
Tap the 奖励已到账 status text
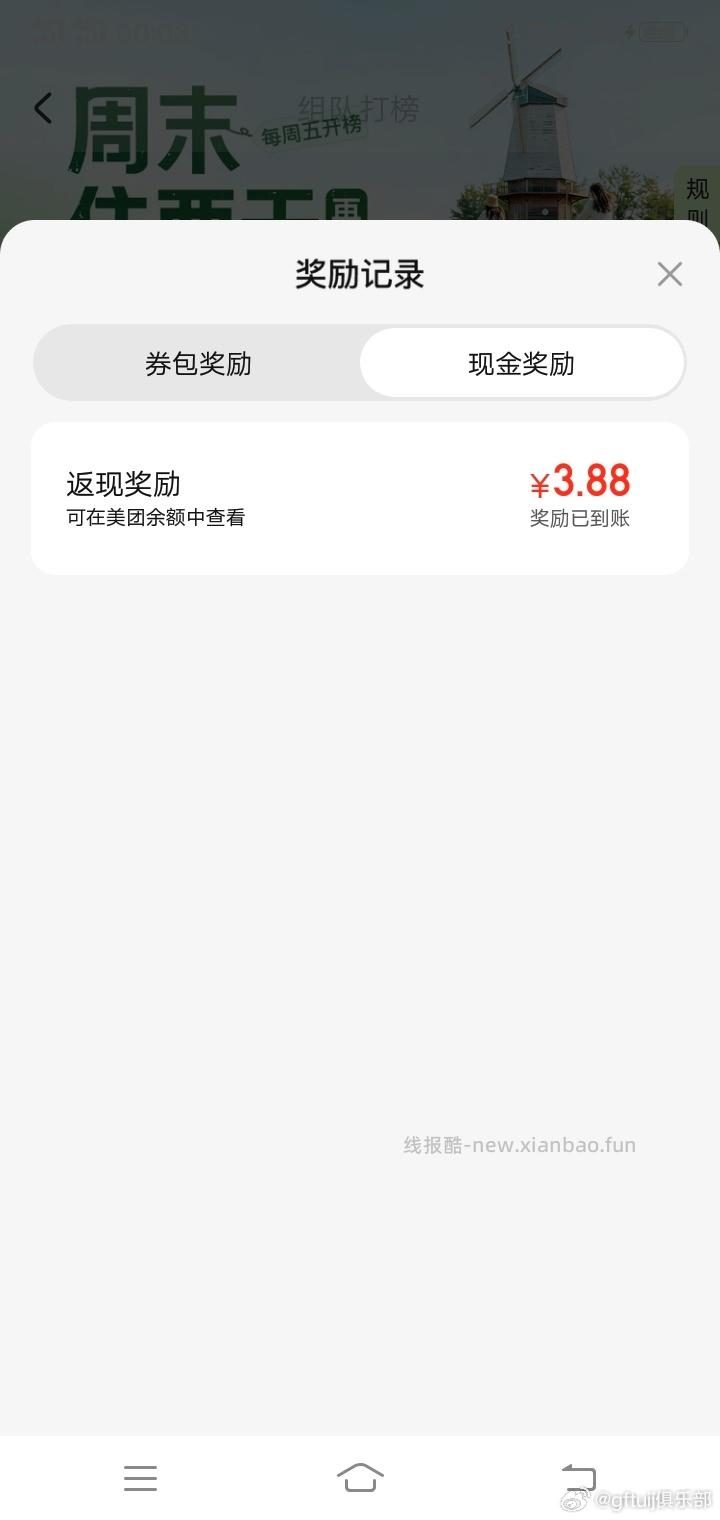(x=579, y=518)
